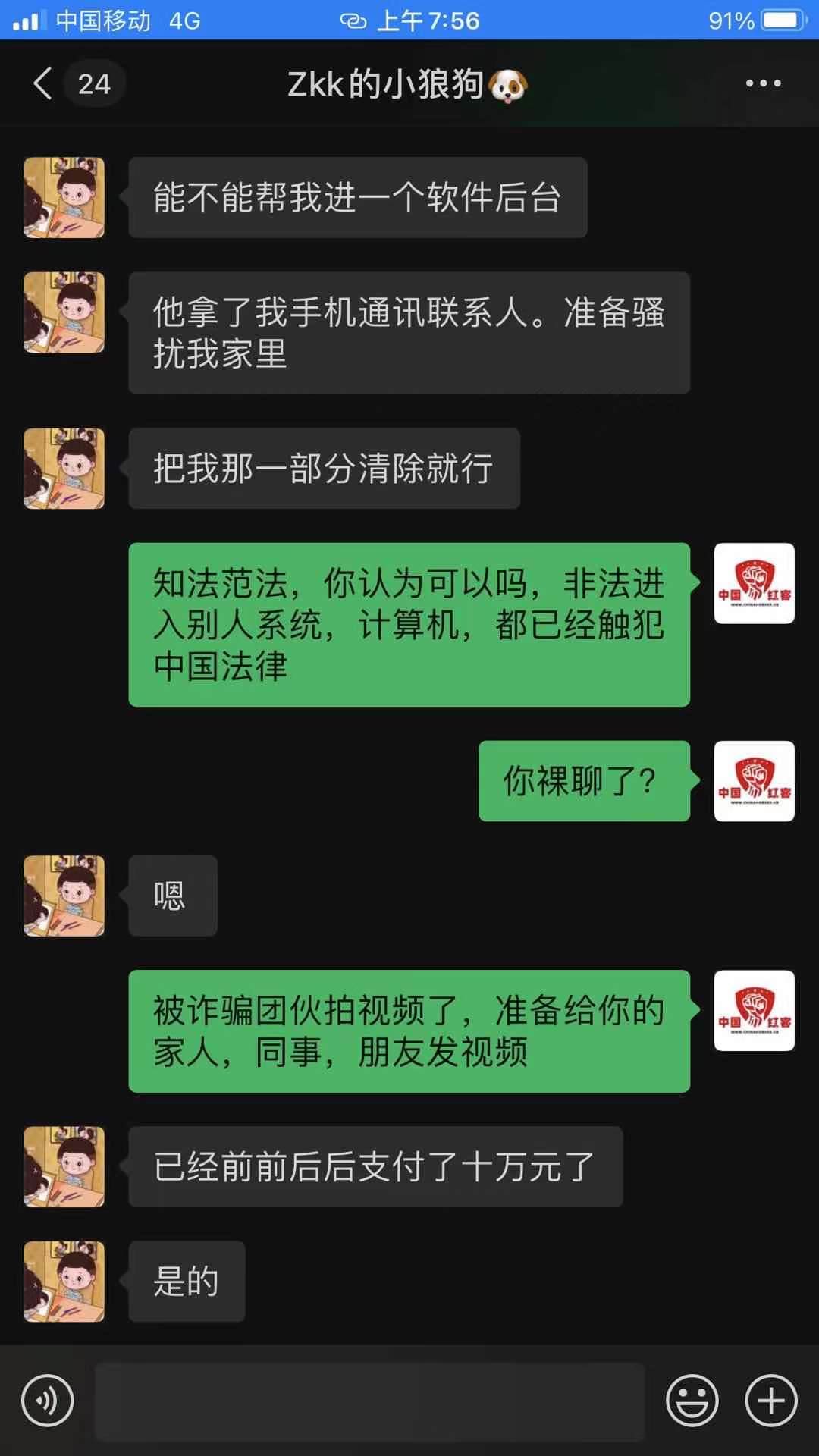This screenshot has height=1456, width=819.
Task: Open the plus attachments menu
Action: click(x=771, y=1401)
